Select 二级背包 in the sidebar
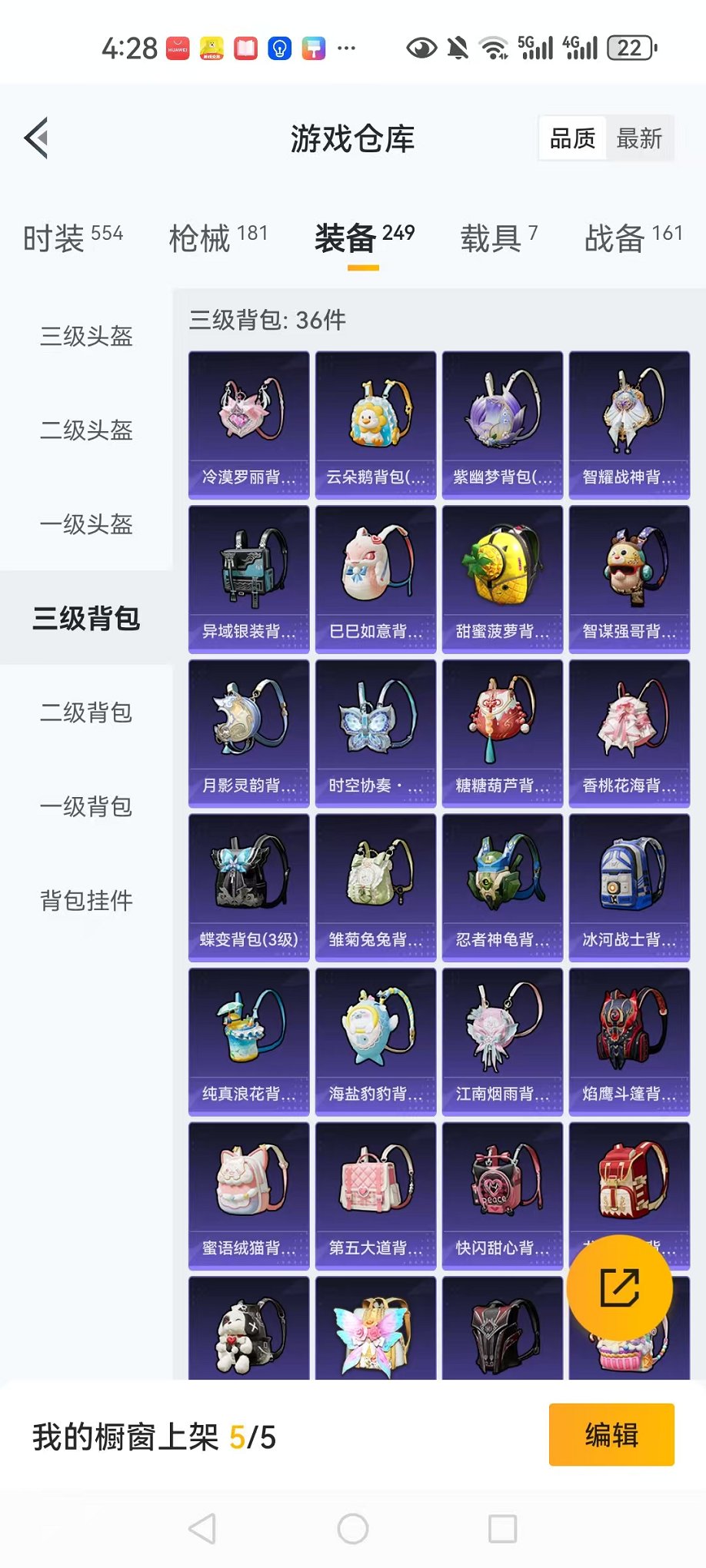This screenshot has width=706, height=1568. (86, 713)
